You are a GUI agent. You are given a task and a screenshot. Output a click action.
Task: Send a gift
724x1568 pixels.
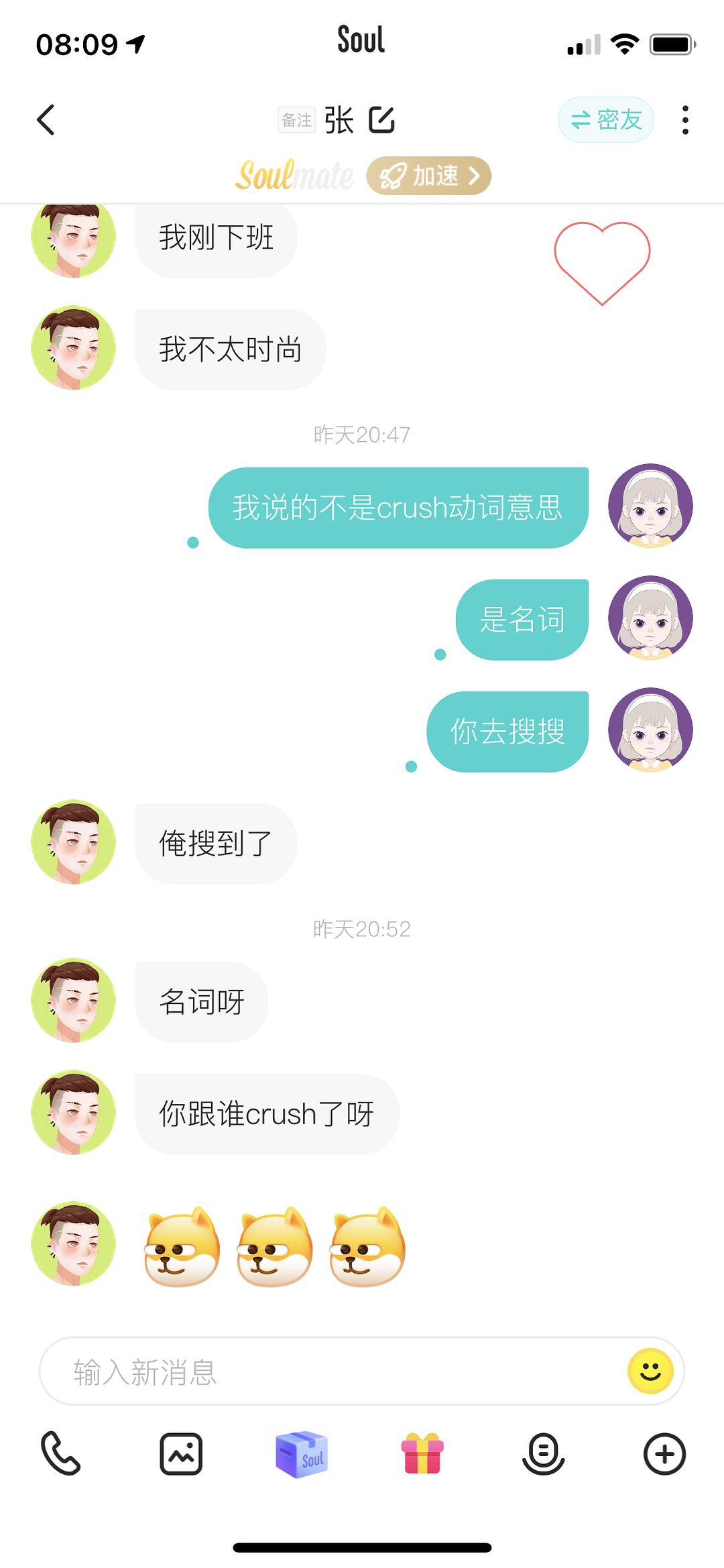click(422, 1454)
